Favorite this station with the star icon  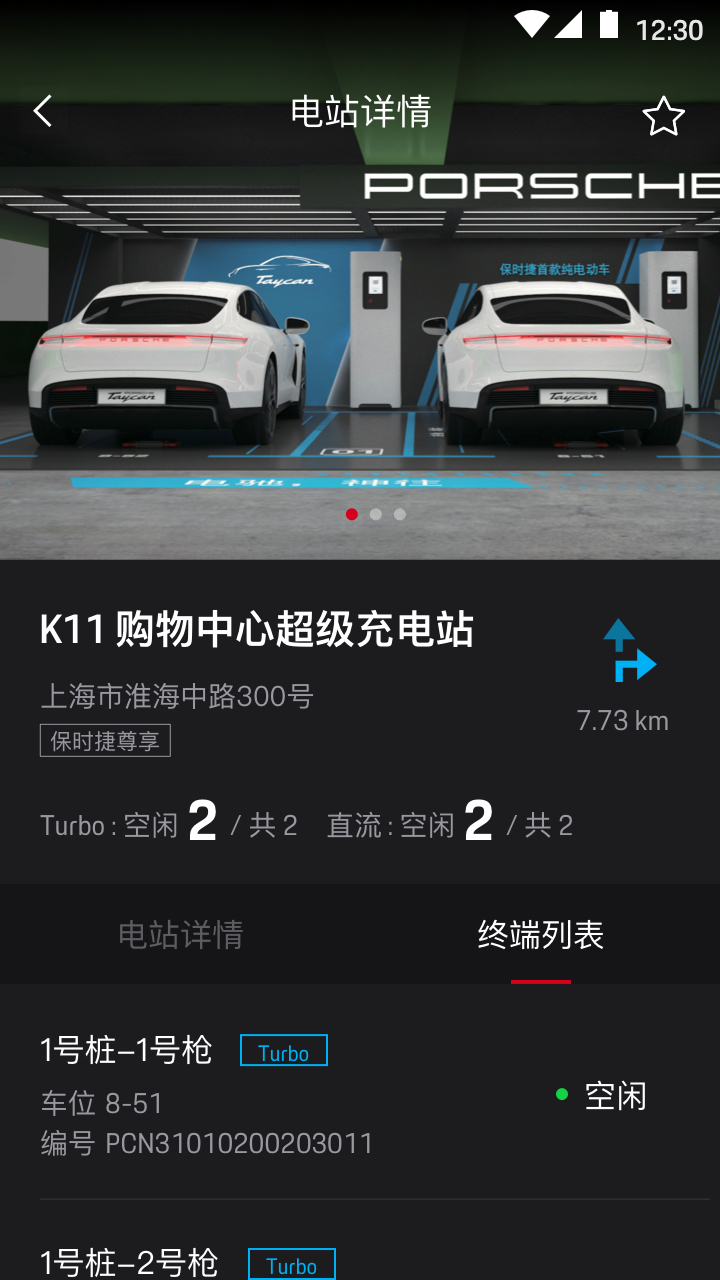coord(663,117)
